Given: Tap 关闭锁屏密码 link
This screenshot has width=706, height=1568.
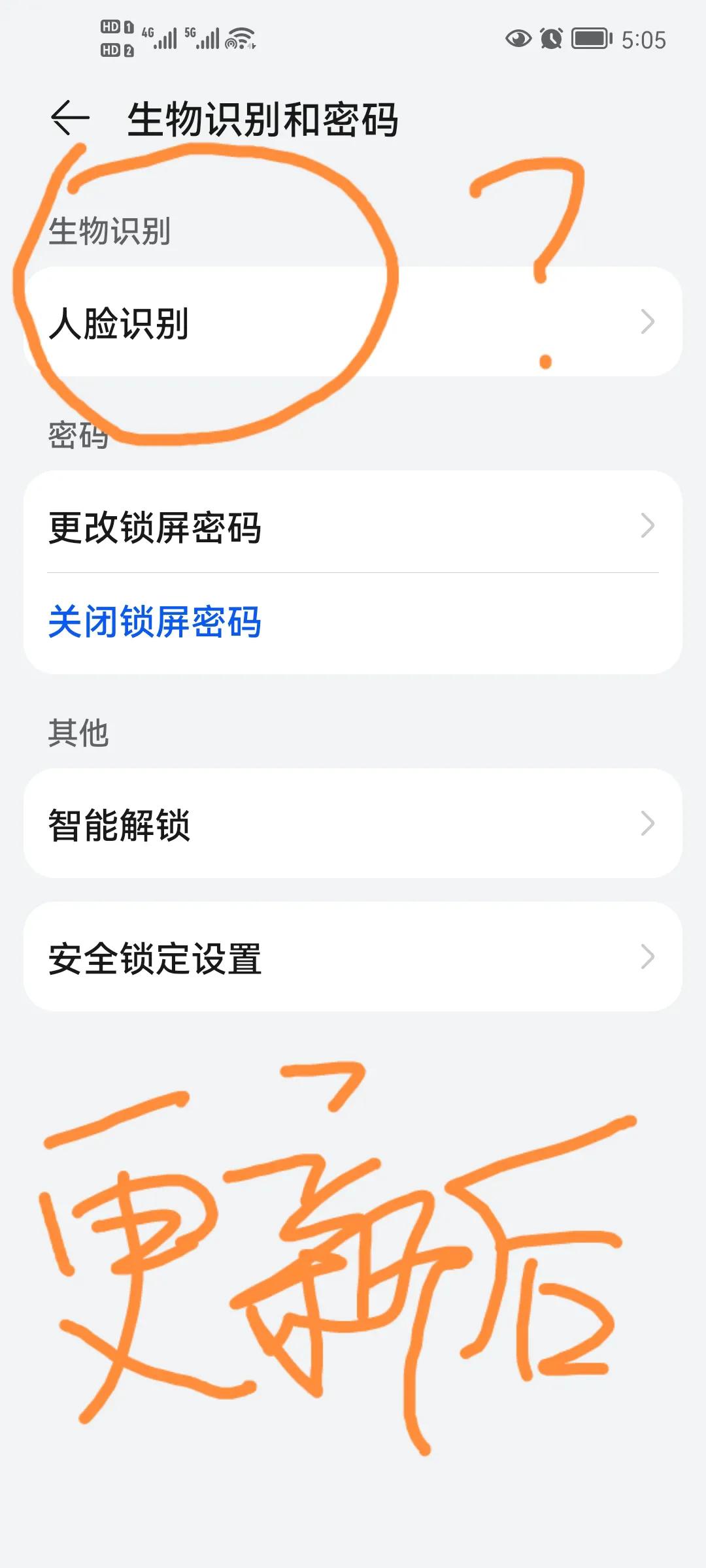Looking at the screenshot, I should (x=155, y=622).
